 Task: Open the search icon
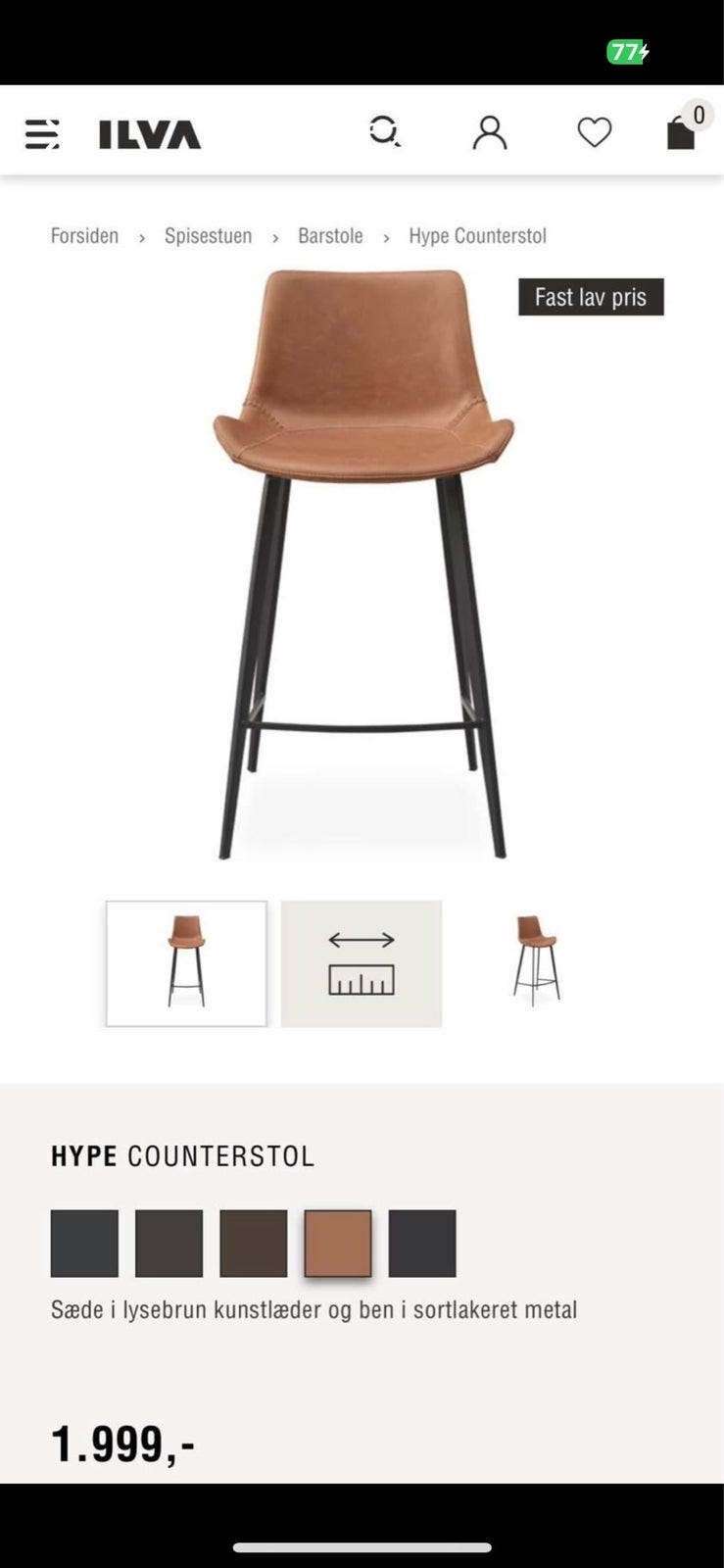tap(384, 131)
